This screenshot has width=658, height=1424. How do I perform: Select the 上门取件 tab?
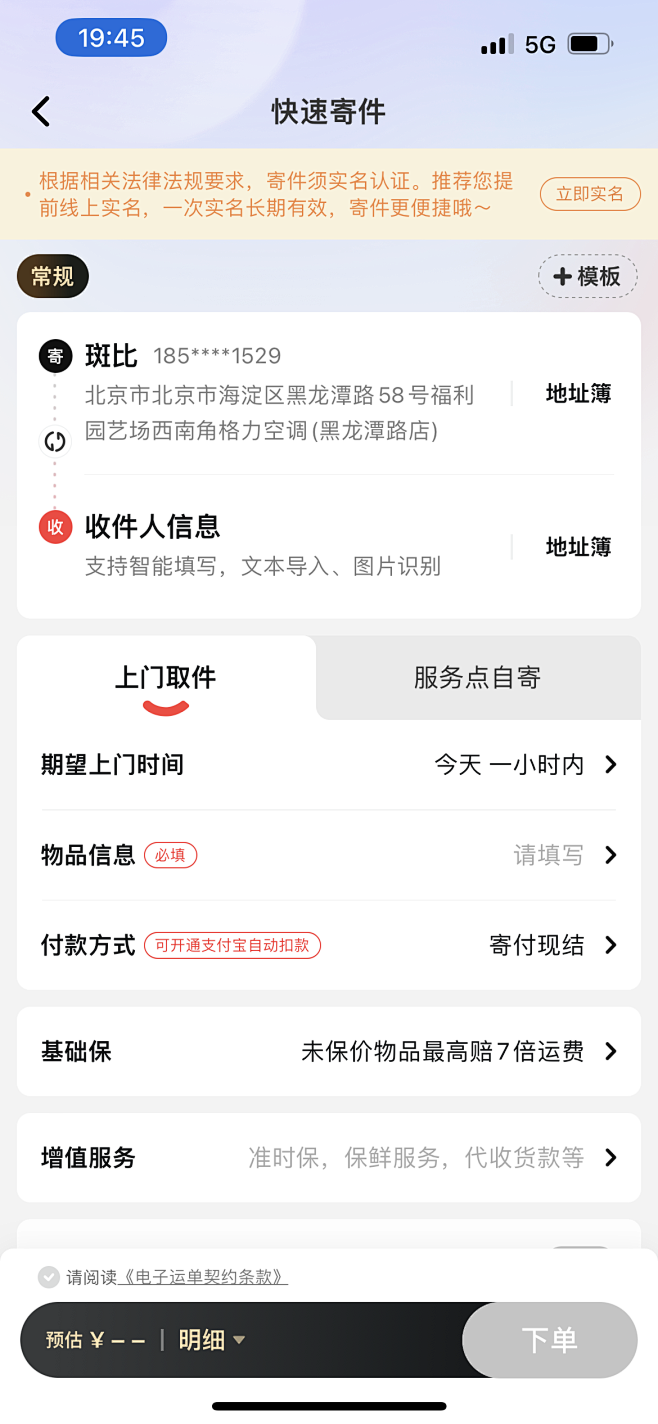point(166,678)
